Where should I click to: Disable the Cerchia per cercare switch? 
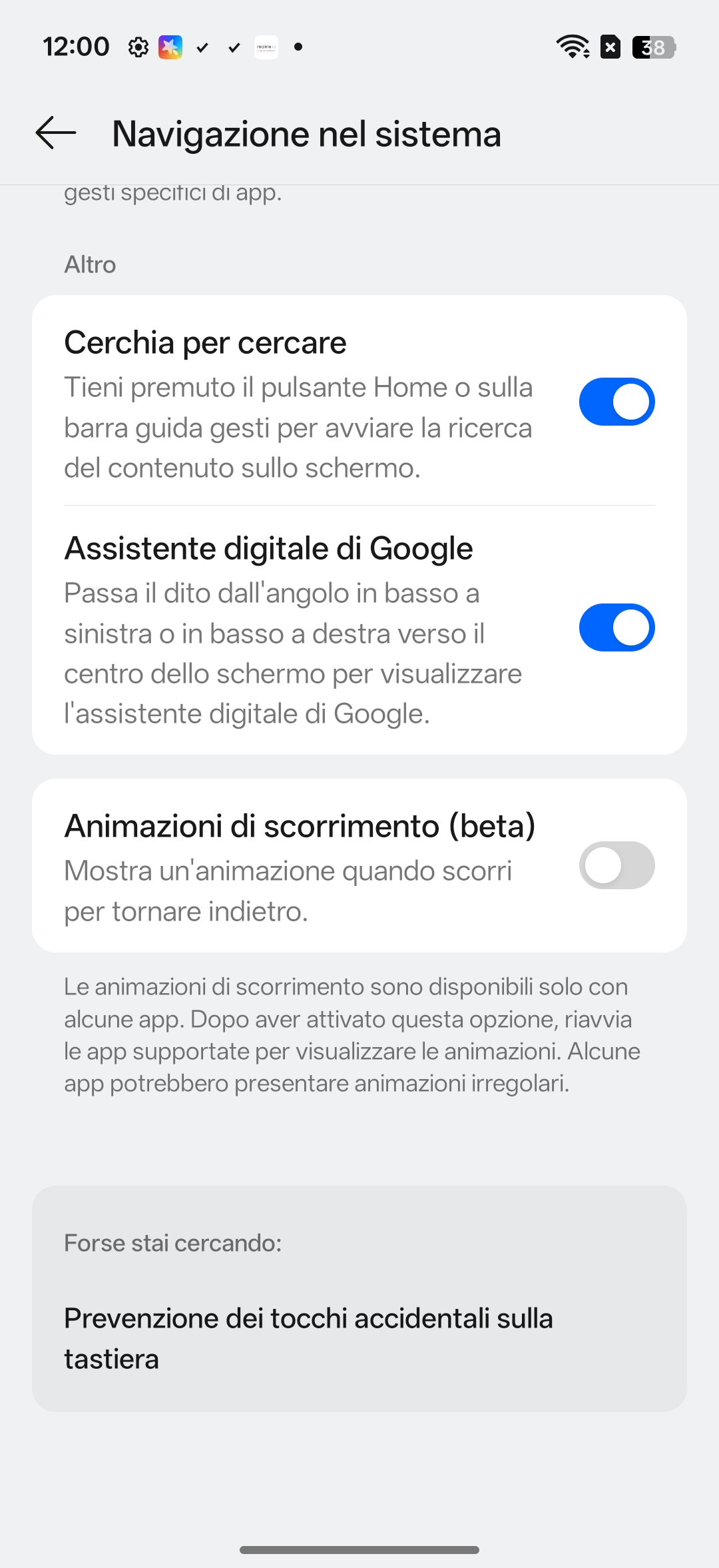pyautogui.click(x=616, y=402)
